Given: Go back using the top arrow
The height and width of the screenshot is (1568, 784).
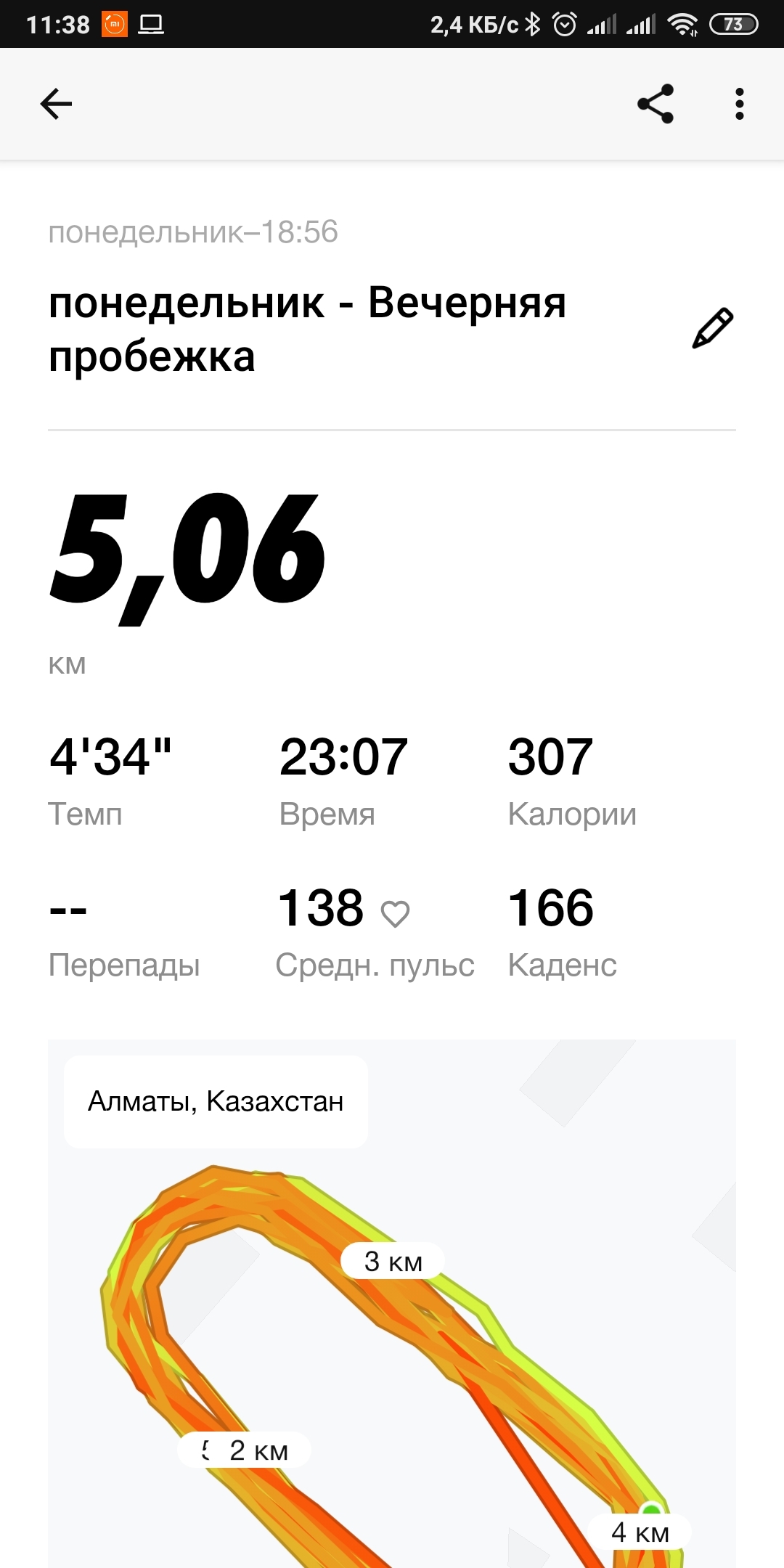Looking at the screenshot, I should [x=56, y=104].
